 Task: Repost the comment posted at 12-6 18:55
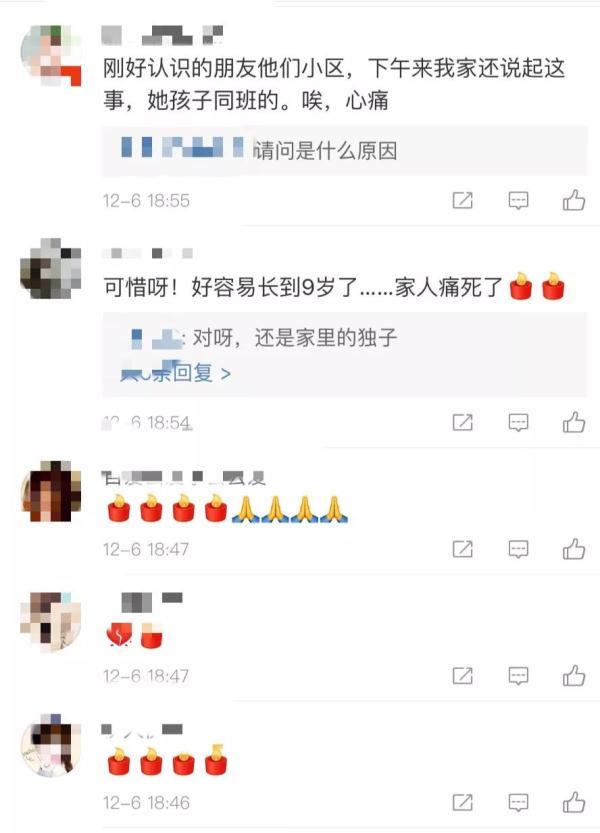pos(462,200)
